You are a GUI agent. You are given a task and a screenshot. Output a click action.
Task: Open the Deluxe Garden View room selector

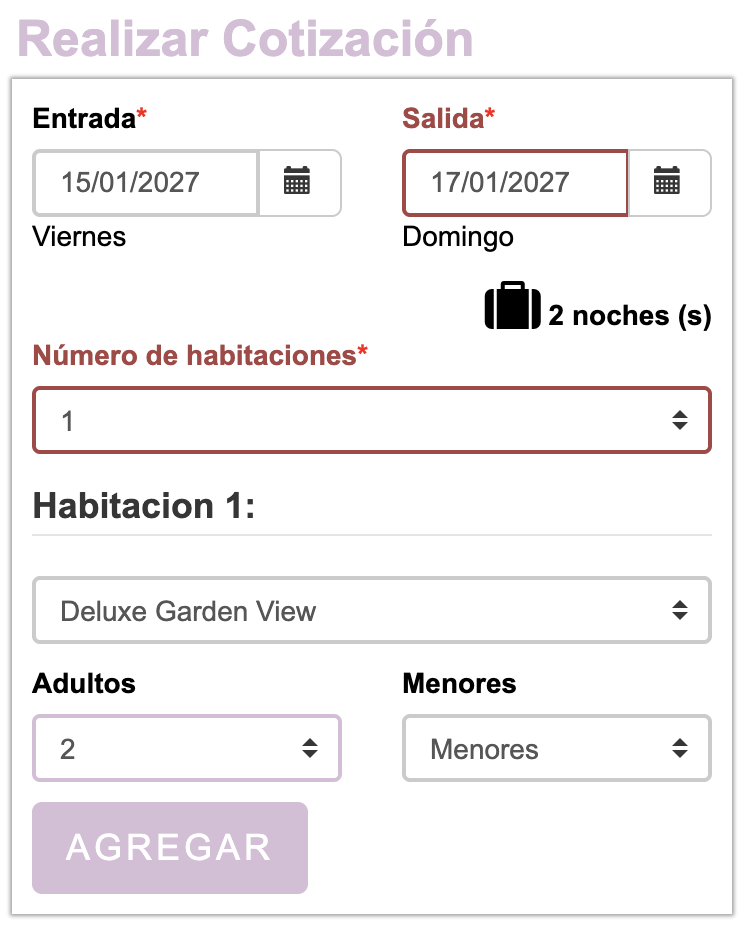point(371,610)
